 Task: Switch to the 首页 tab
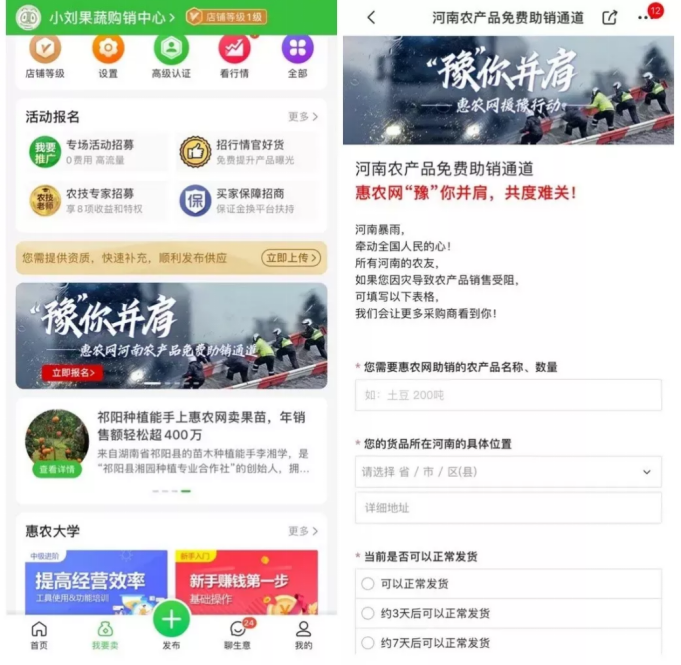pyautogui.click(x=38, y=635)
